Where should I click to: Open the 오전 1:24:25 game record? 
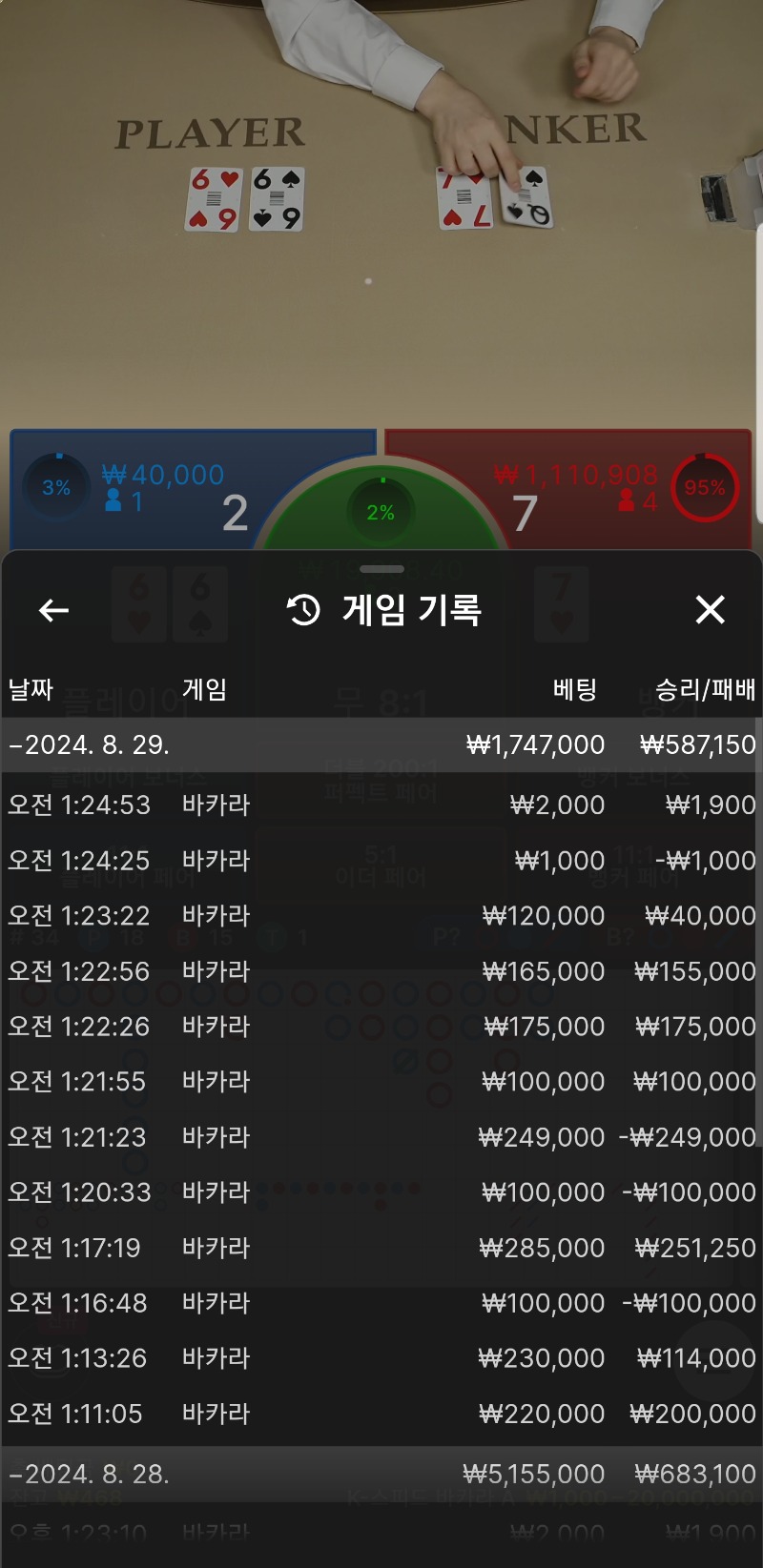[x=381, y=861]
